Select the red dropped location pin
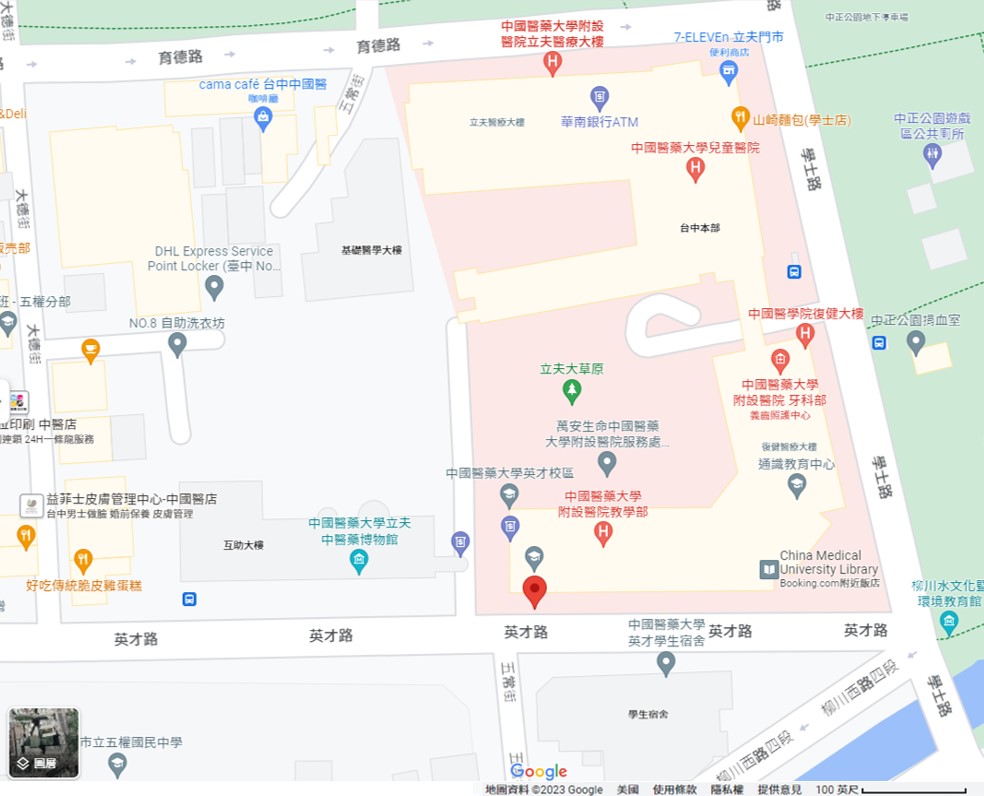This screenshot has width=984, height=796. pyautogui.click(x=535, y=591)
